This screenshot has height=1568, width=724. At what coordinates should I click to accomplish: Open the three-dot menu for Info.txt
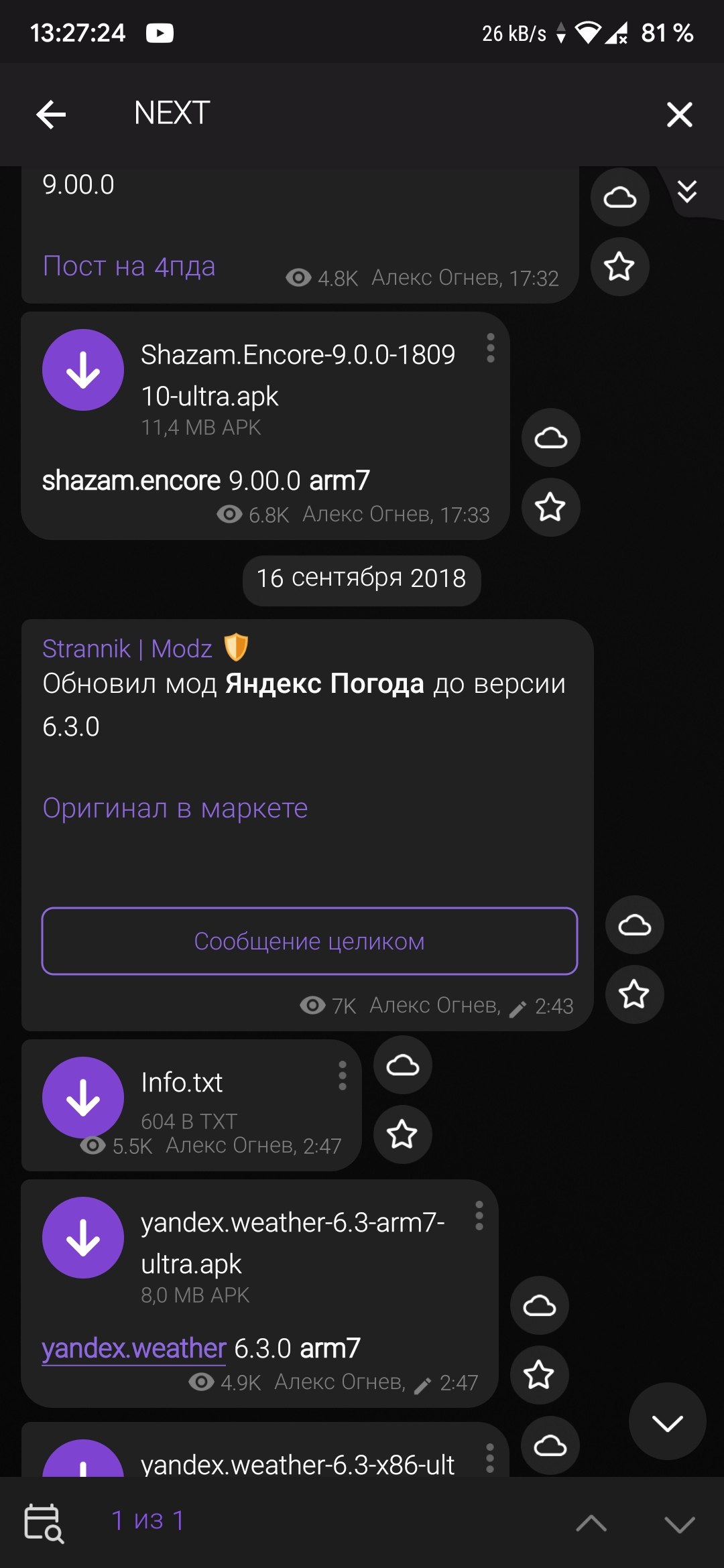click(x=343, y=1075)
